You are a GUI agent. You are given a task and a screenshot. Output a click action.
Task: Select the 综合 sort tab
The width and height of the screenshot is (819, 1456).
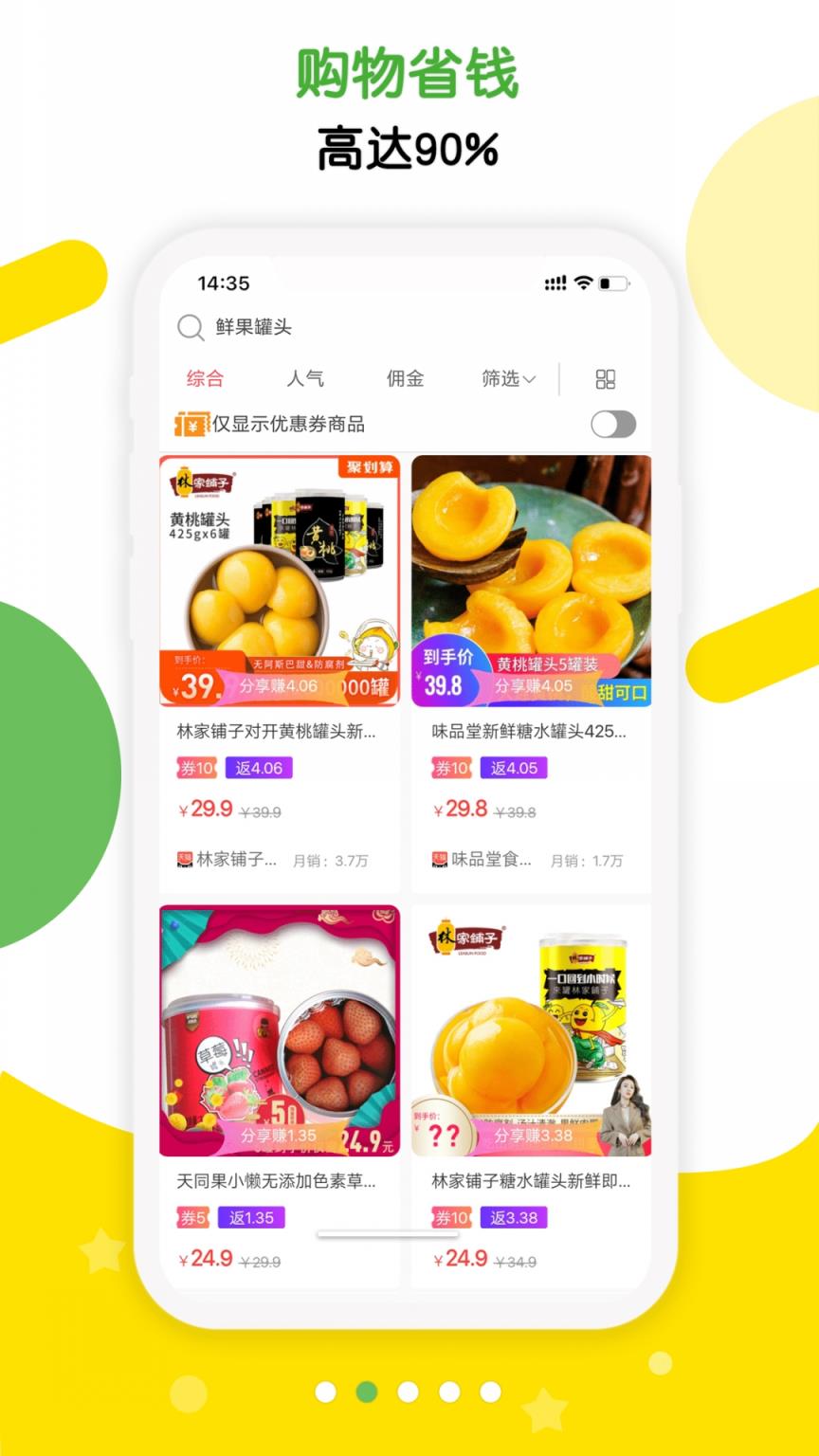tap(207, 378)
